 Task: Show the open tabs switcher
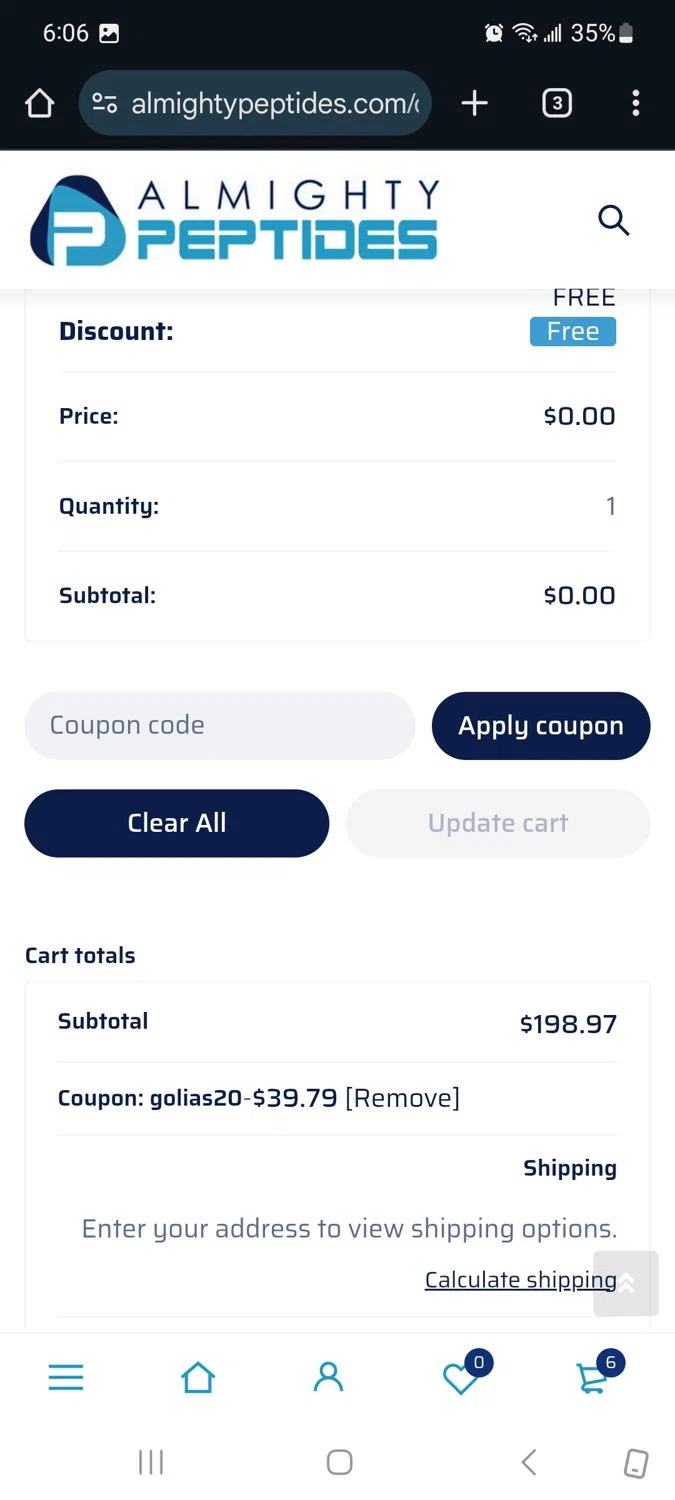[557, 103]
